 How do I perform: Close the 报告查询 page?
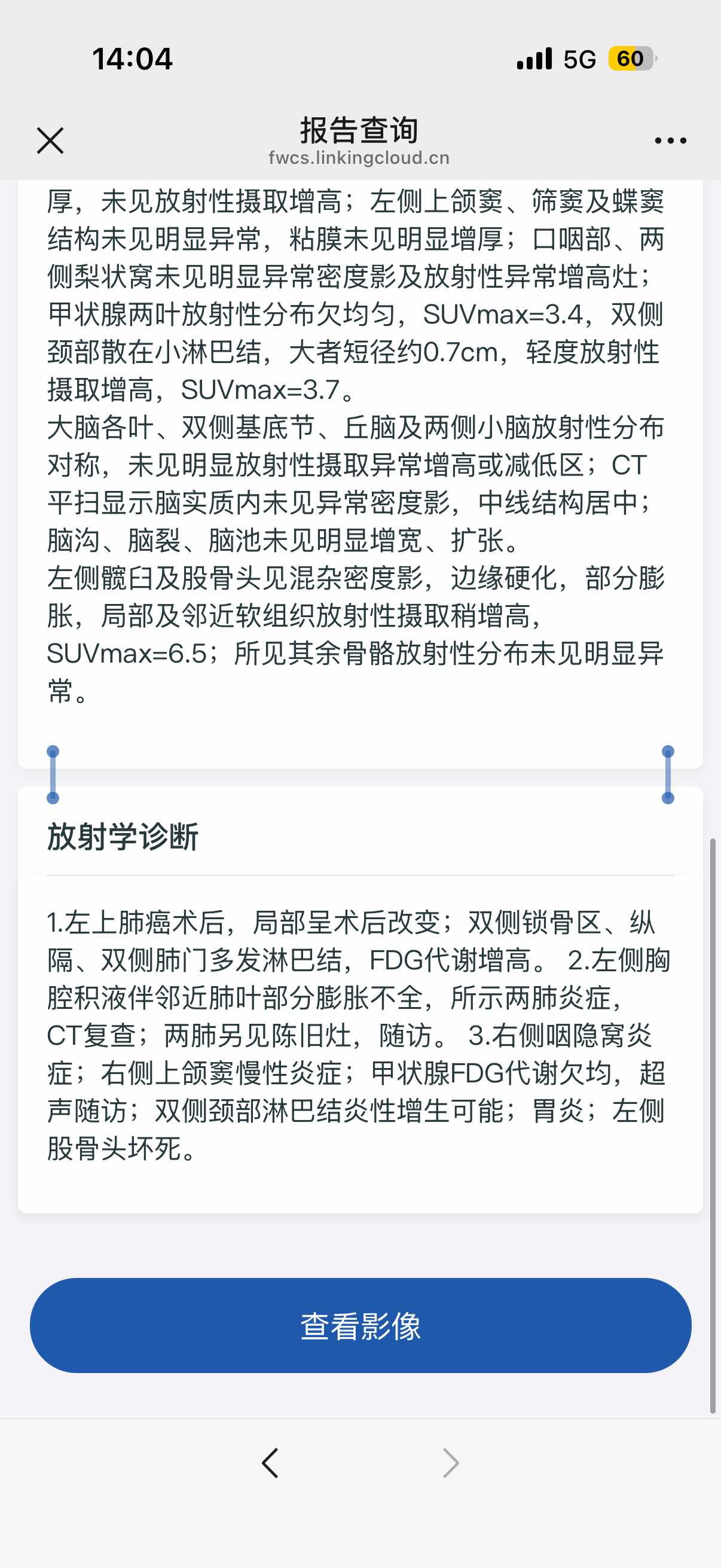(50, 141)
